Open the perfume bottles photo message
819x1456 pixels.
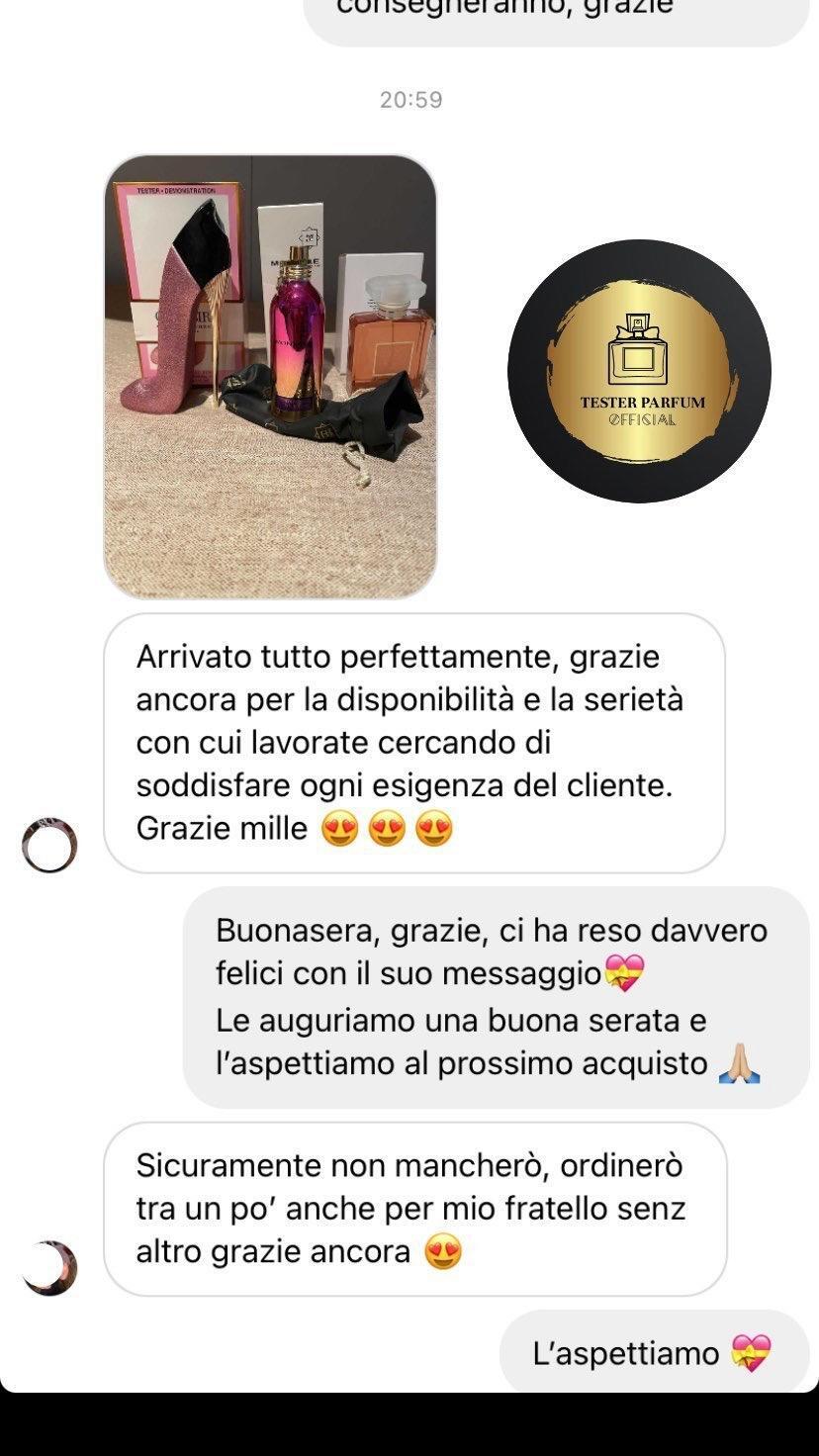270,376
